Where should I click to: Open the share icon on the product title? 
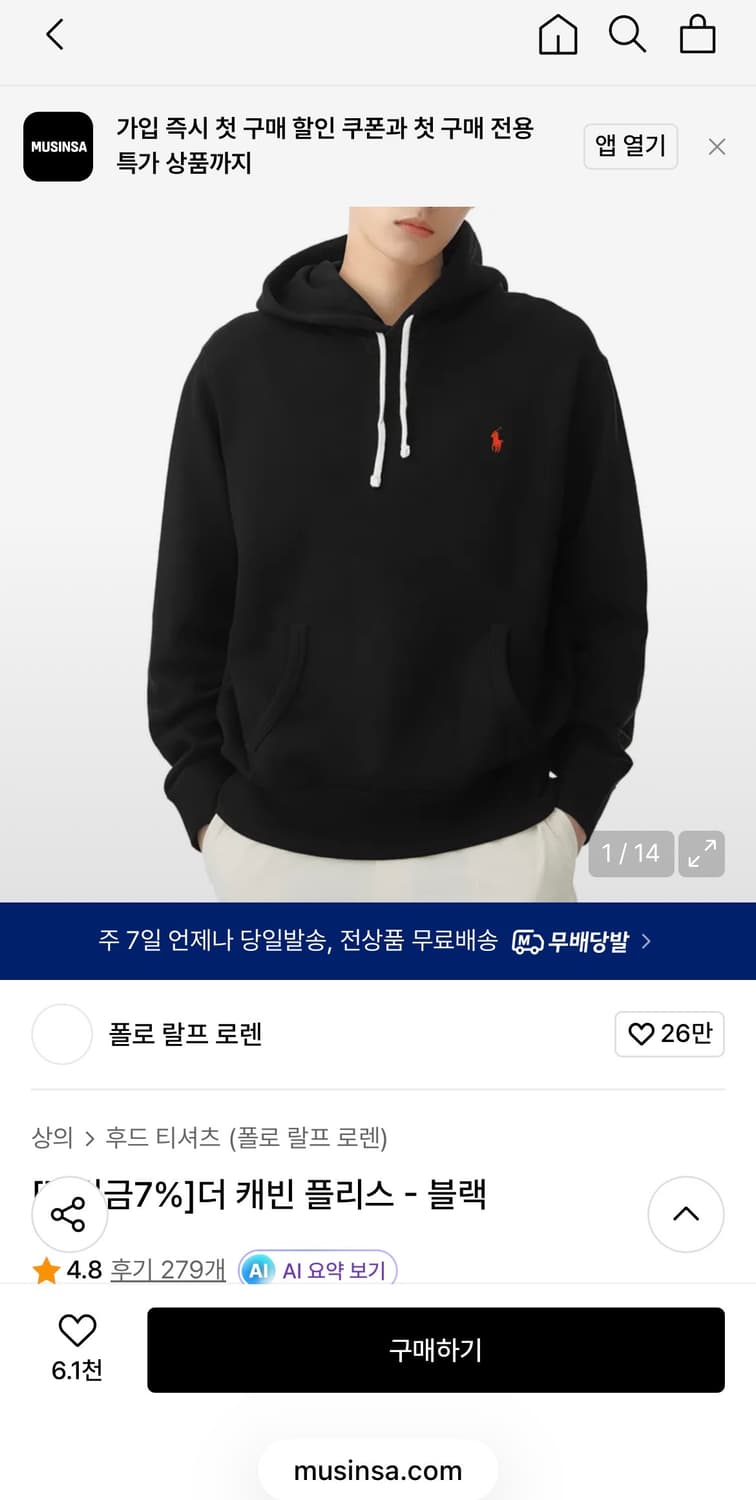(x=69, y=1214)
